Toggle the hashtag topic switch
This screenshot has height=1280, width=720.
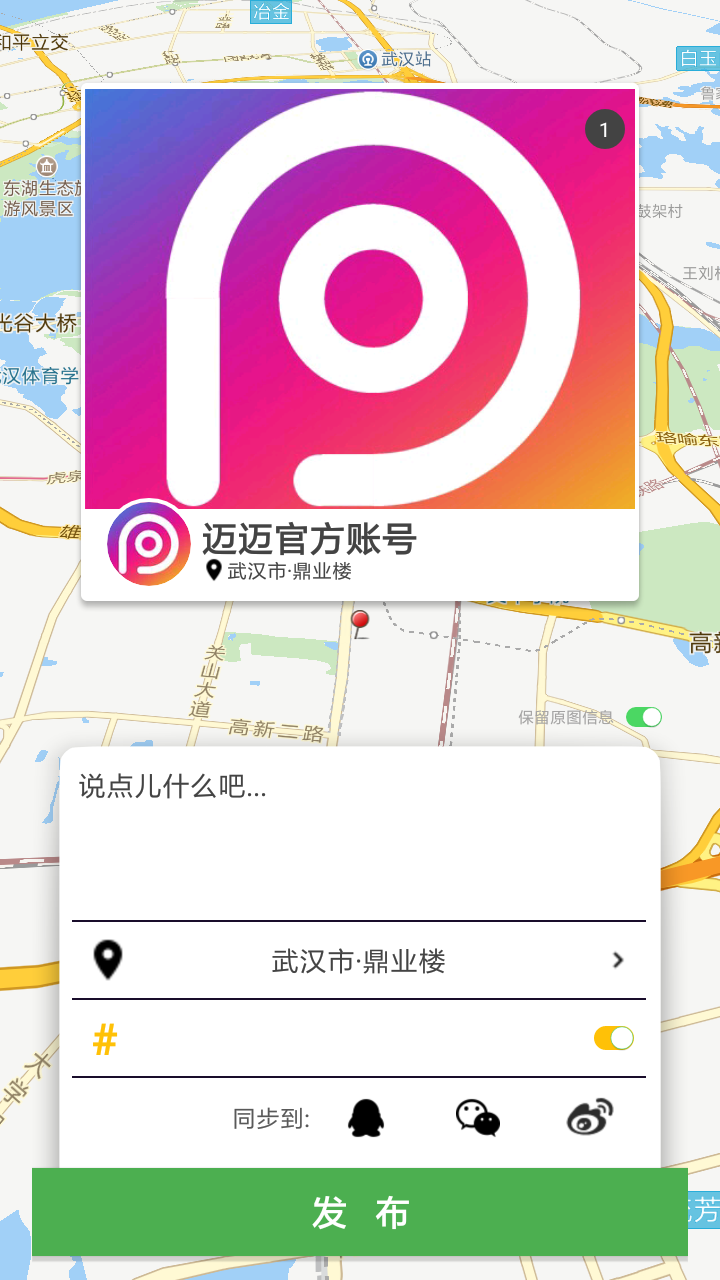(613, 1038)
